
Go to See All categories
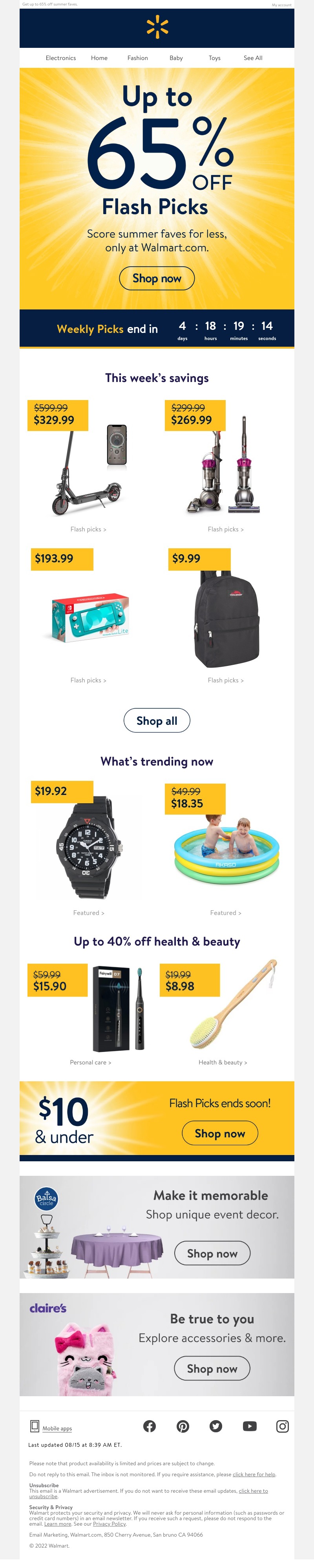click(x=252, y=58)
